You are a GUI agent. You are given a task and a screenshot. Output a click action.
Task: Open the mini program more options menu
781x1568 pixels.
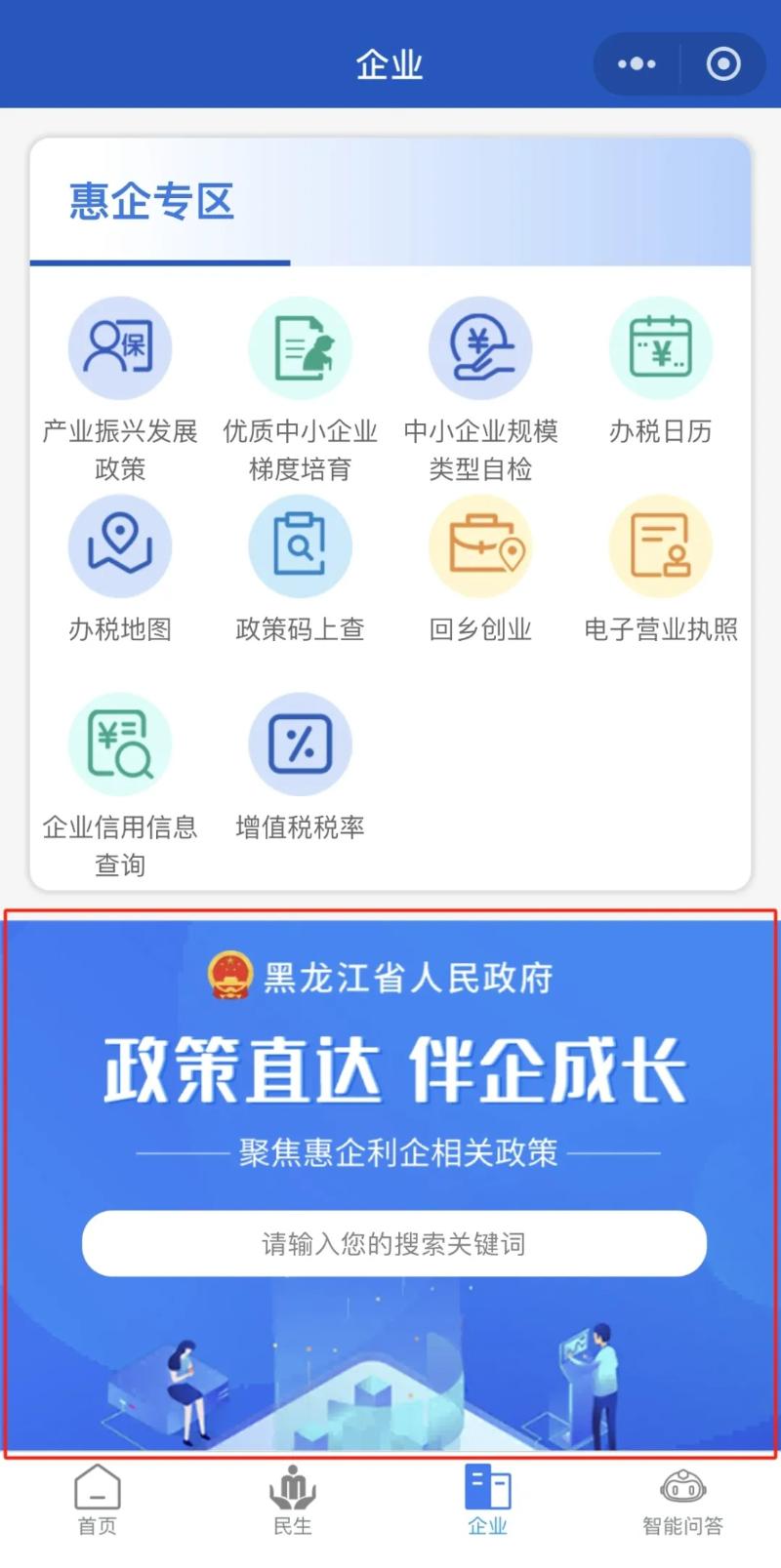tap(637, 64)
